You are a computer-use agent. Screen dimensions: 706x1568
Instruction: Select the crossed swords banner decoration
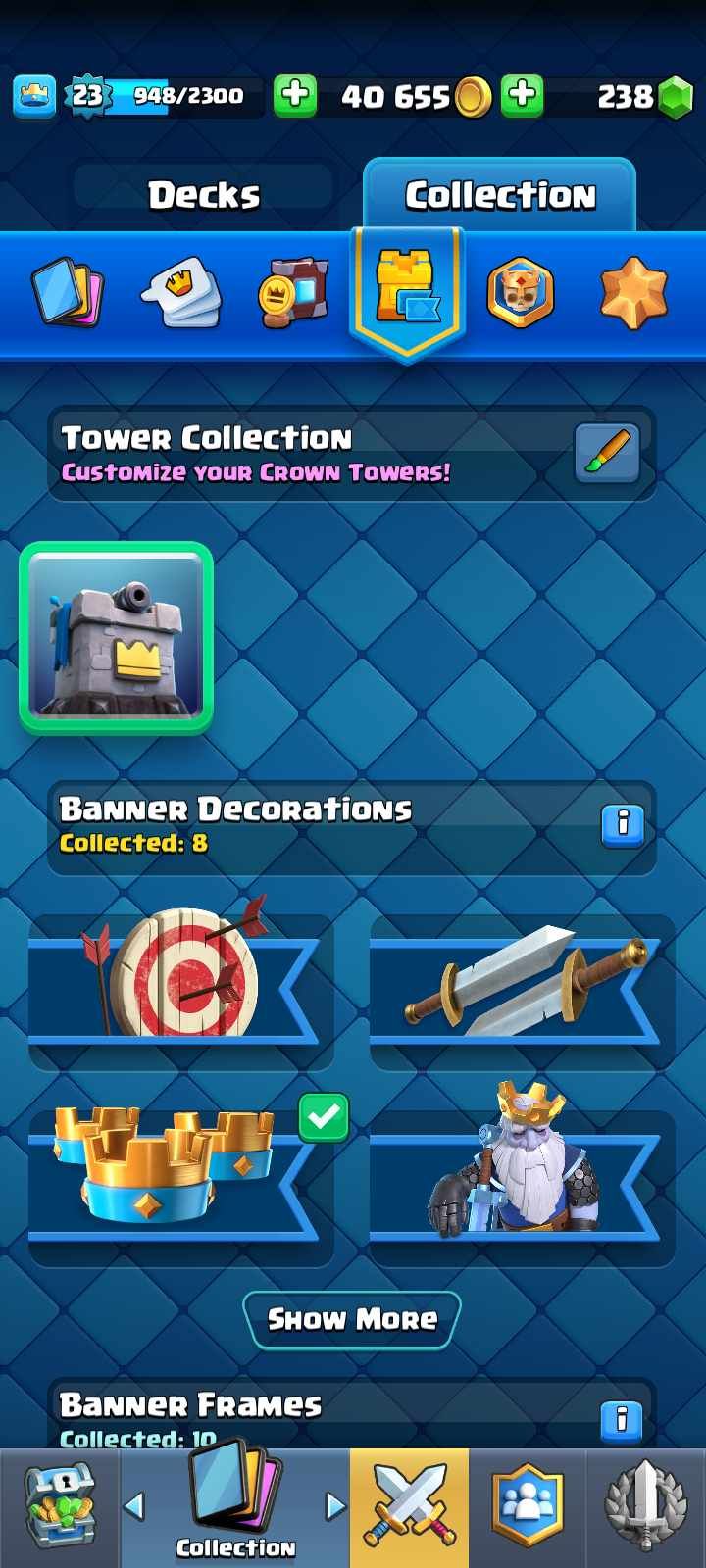[522, 990]
